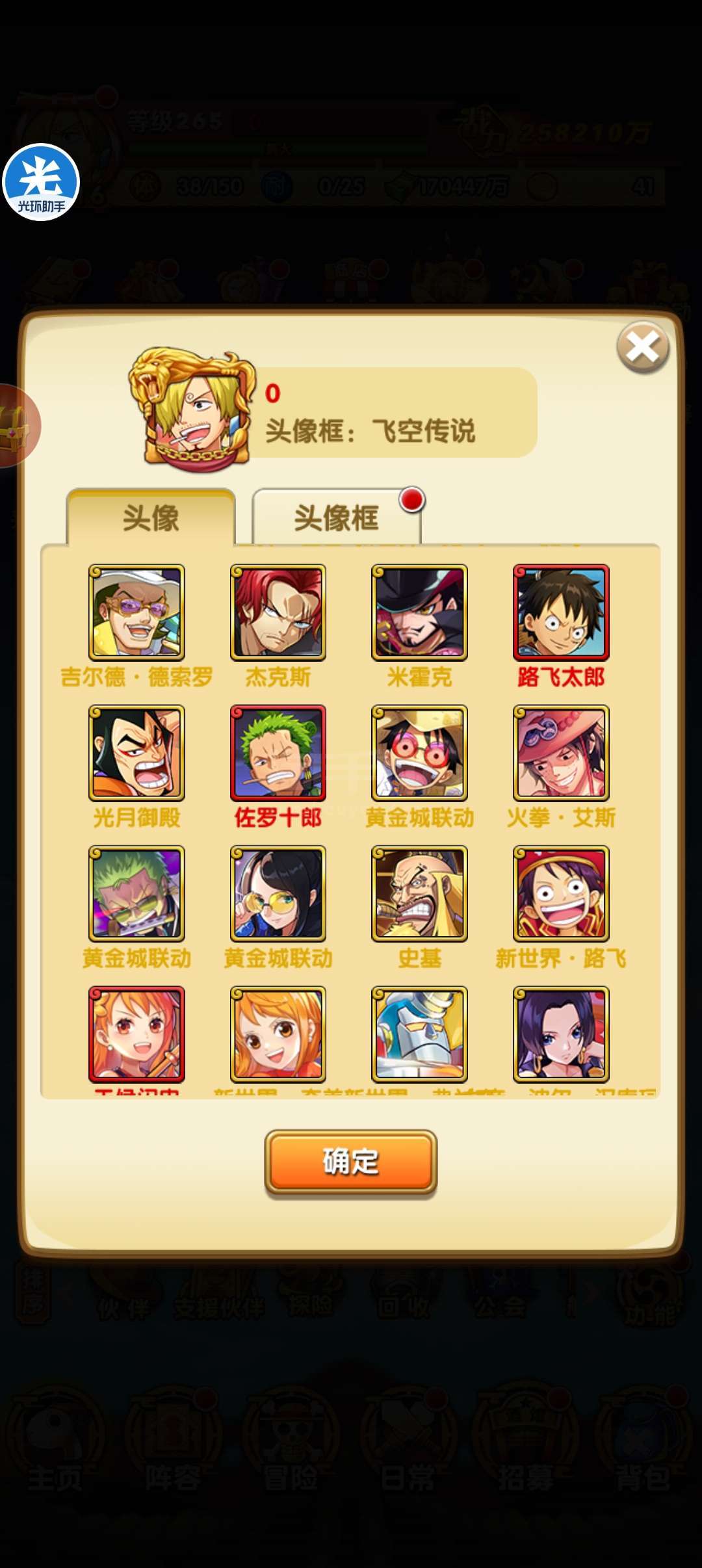Select the 新世界·路飞 avatar
This screenshot has height=1568, width=702.
tap(561, 893)
